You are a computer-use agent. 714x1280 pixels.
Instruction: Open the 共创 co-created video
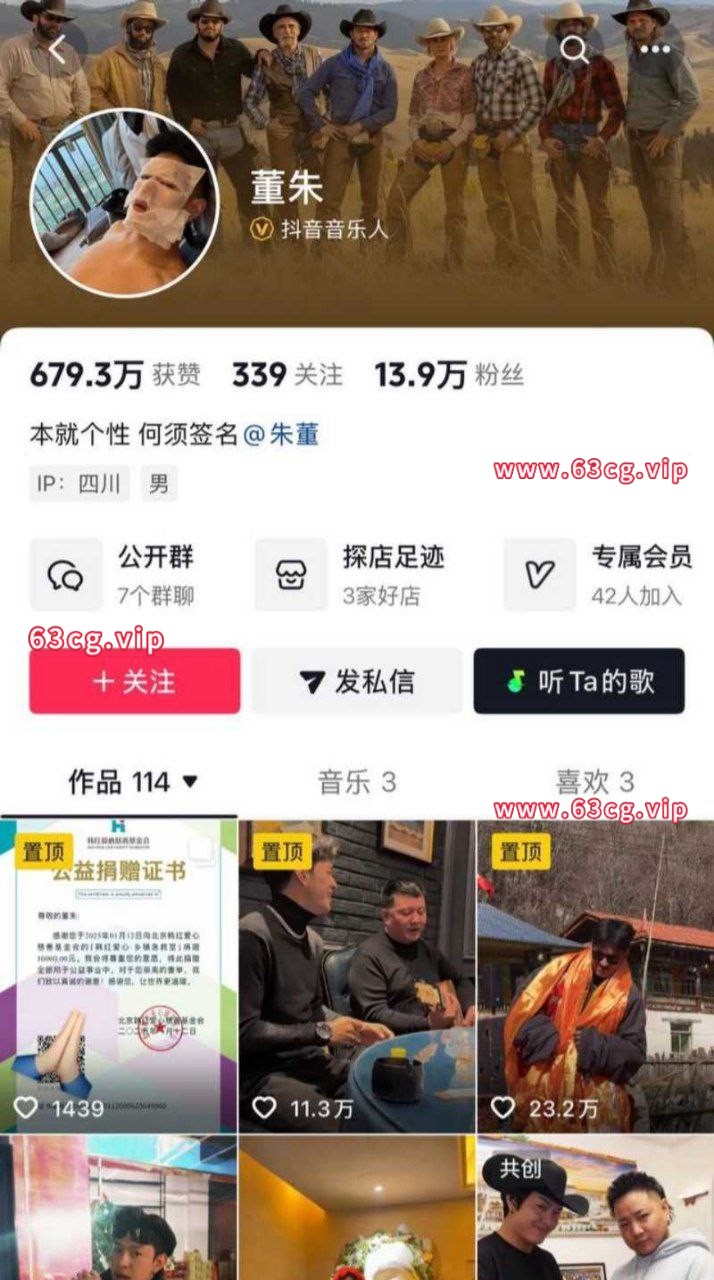(x=595, y=1210)
